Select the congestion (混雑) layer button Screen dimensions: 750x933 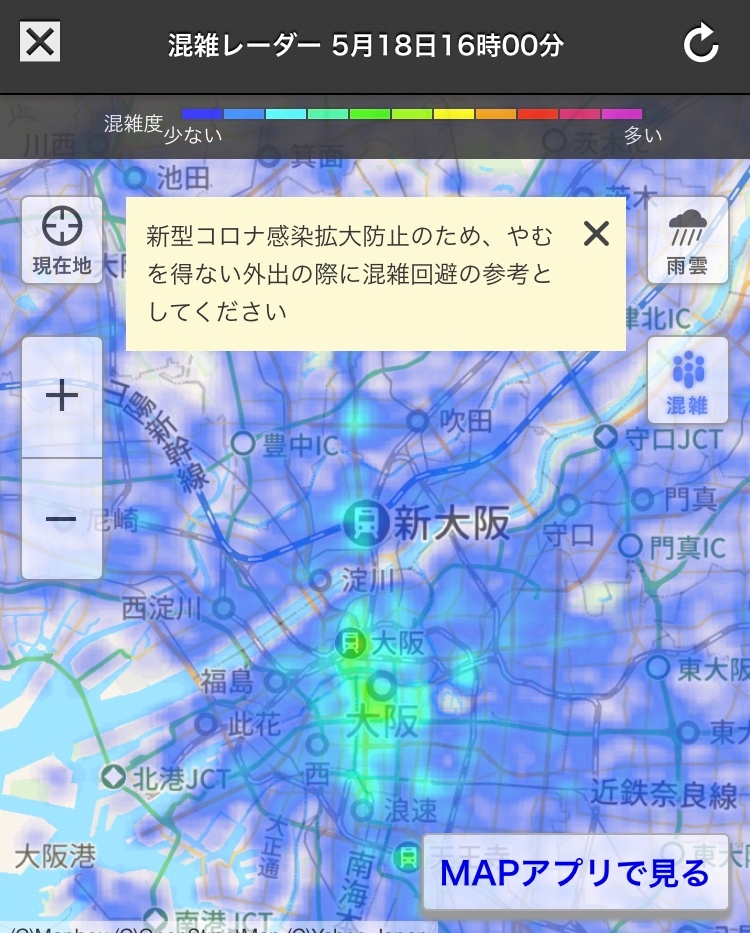[x=688, y=380]
